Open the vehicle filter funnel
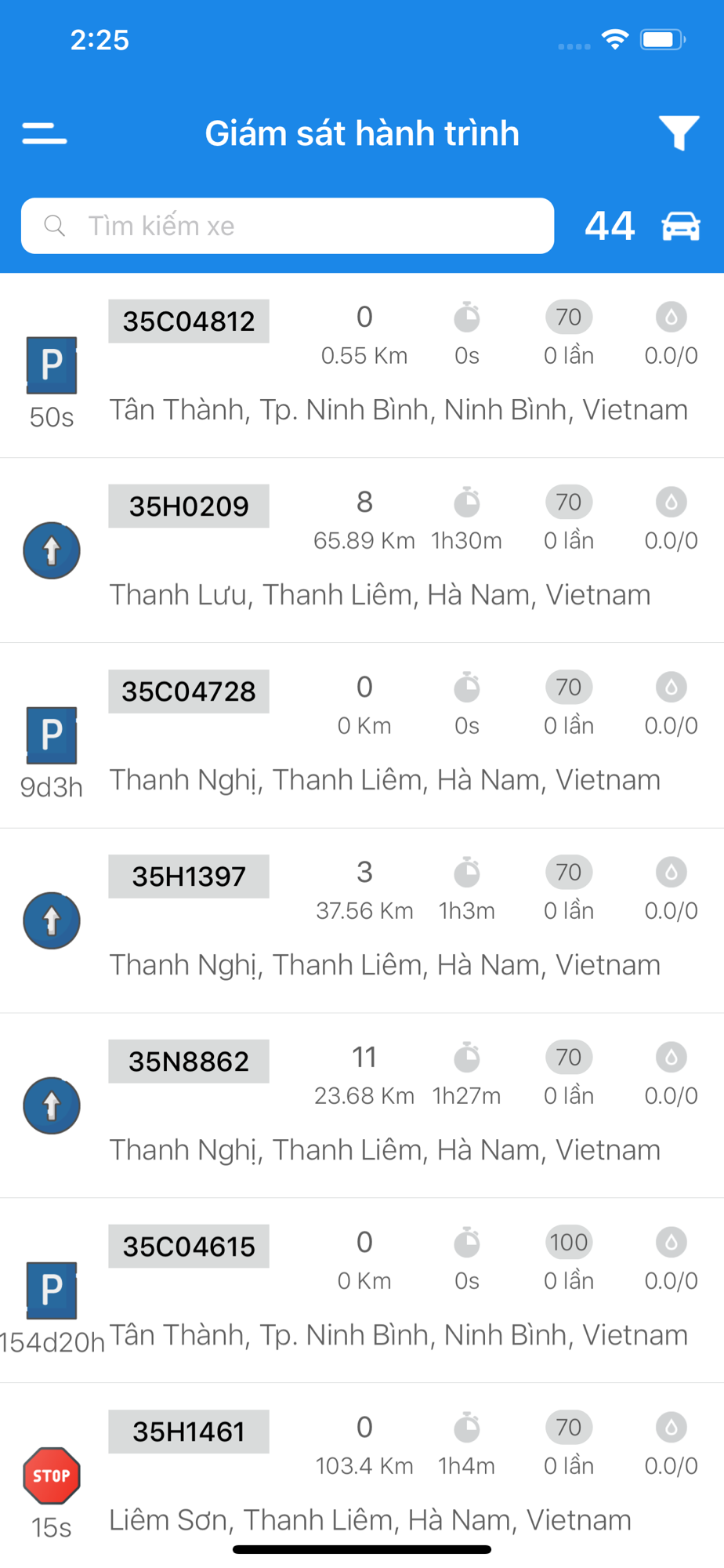 point(679,132)
